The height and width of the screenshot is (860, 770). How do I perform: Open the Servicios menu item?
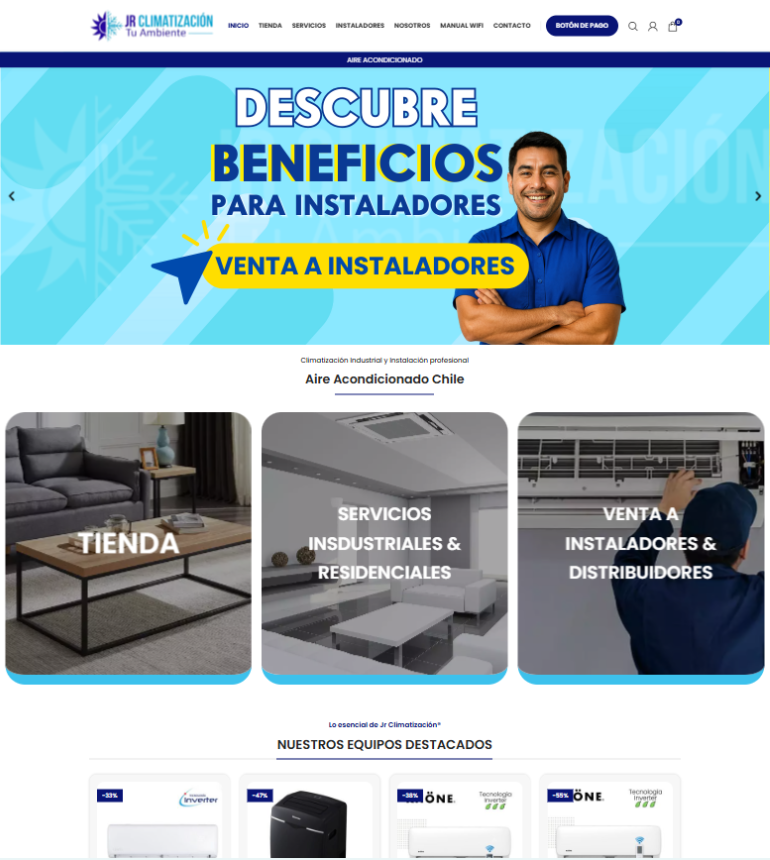(x=309, y=26)
